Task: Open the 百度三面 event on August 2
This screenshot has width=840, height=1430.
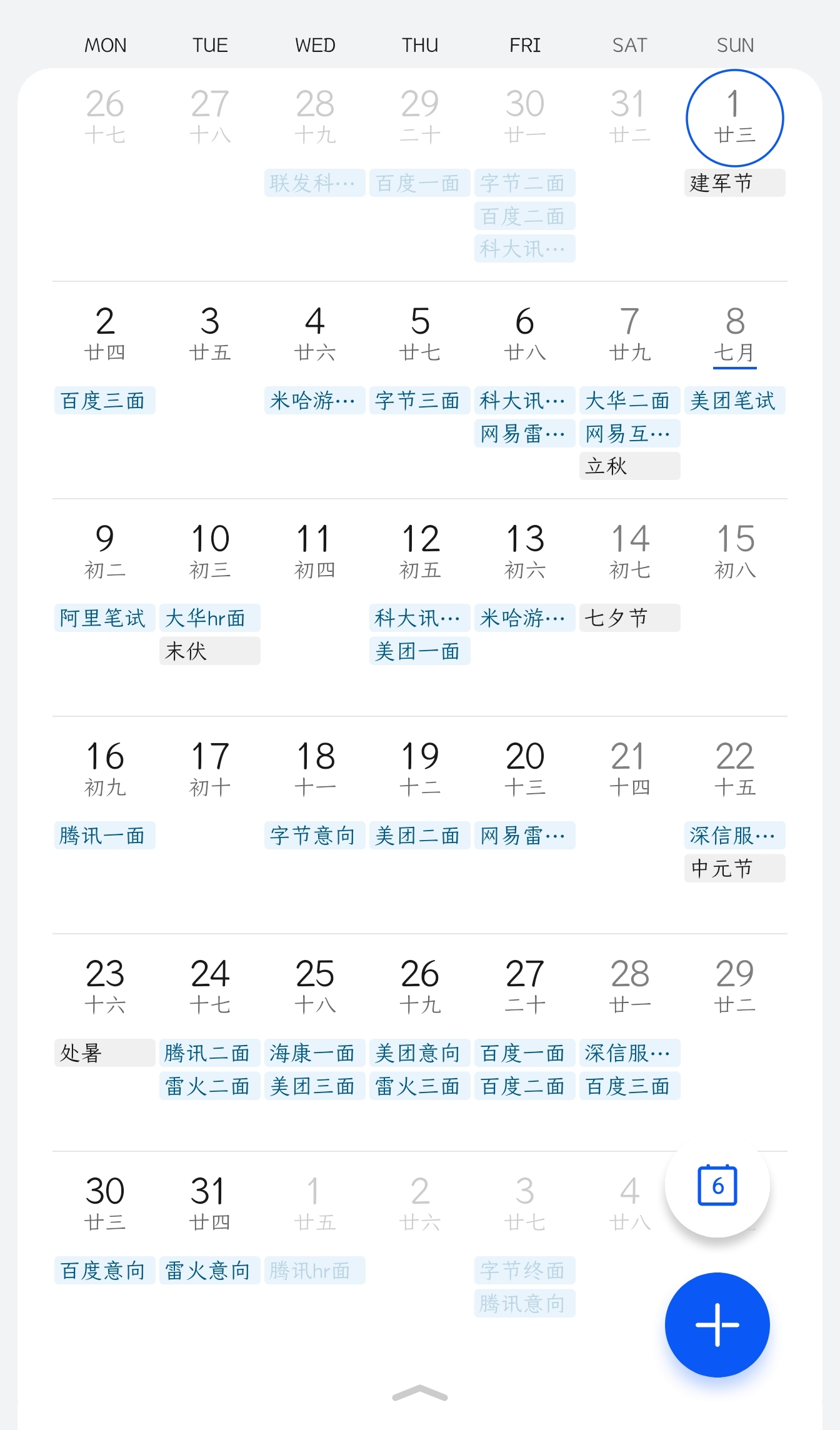Action: coord(104,401)
